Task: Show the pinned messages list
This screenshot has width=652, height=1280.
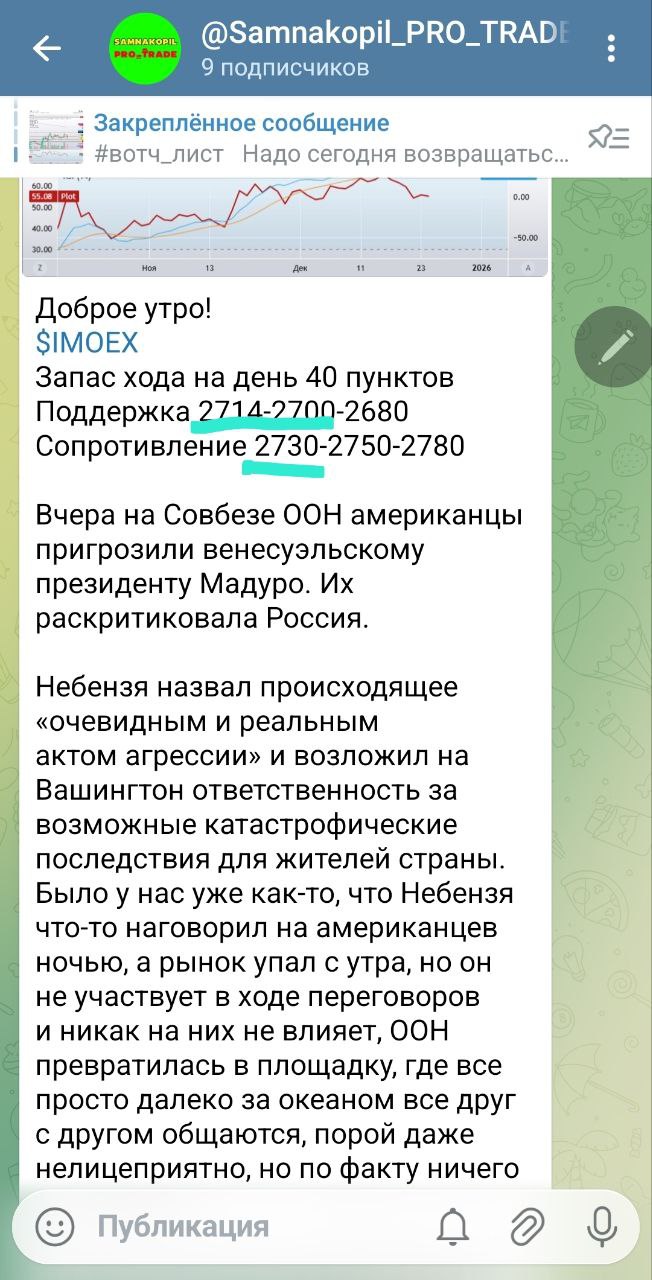Action: coord(608,138)
